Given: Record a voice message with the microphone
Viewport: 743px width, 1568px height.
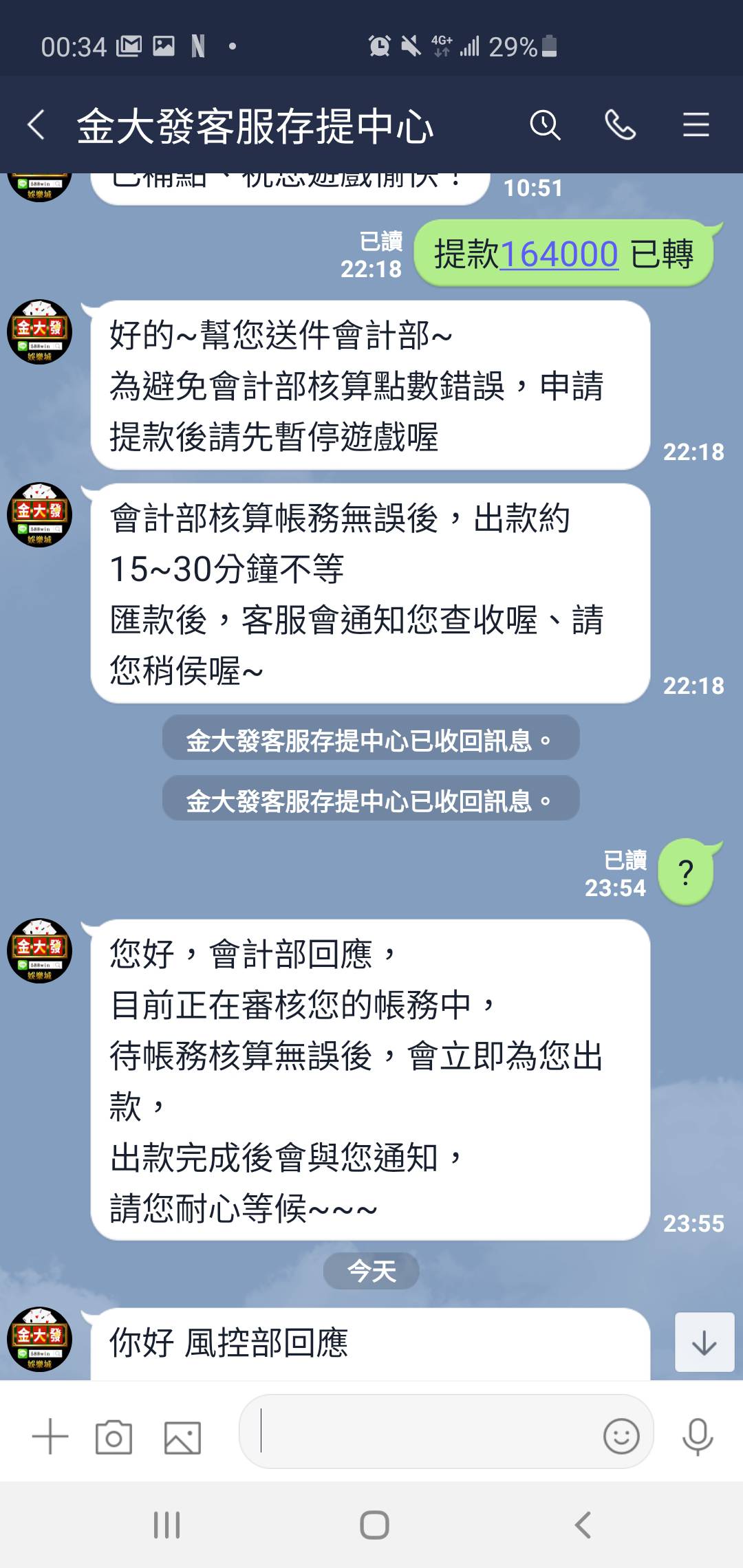Looking at the screenshot, I should [698, 1437].
